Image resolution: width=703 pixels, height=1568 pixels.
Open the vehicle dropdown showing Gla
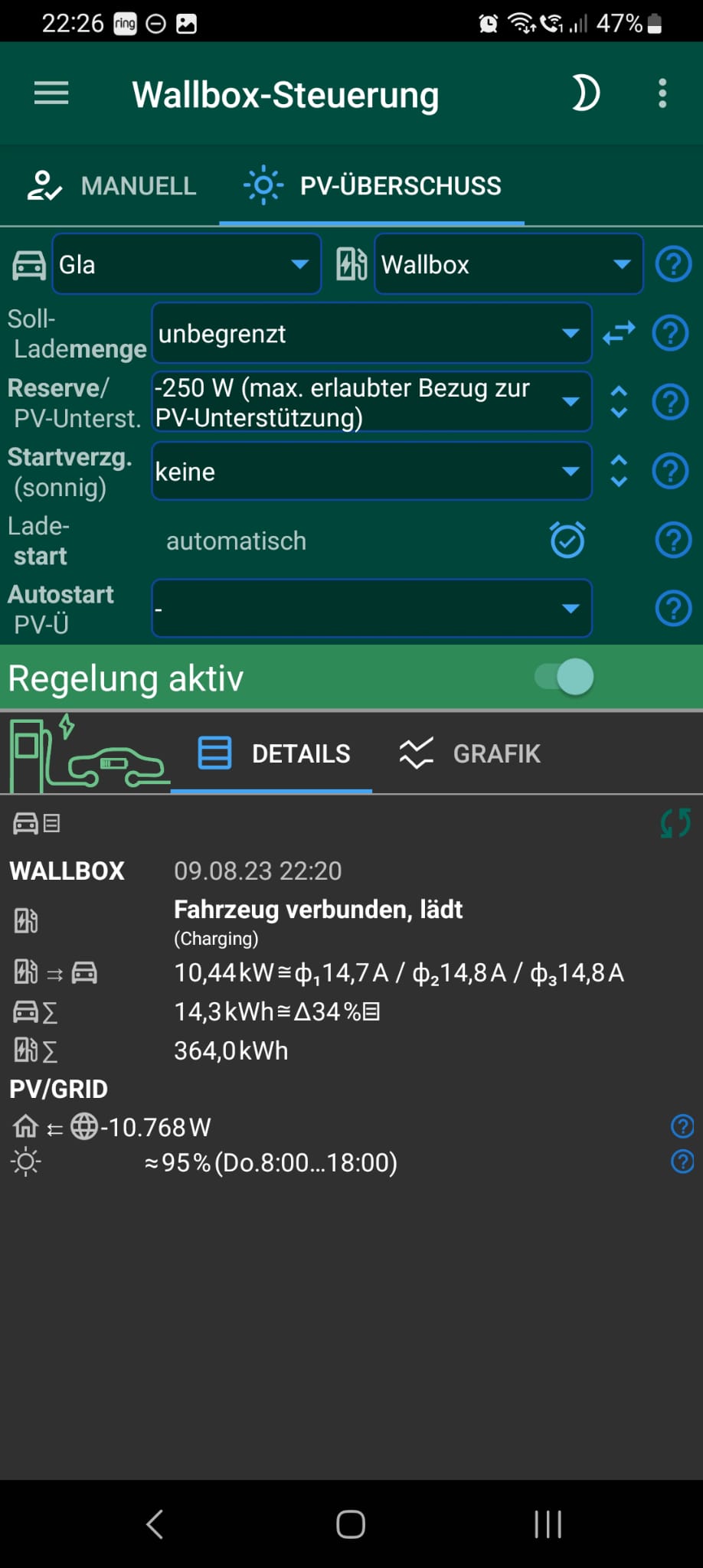[x=186, y=265]
